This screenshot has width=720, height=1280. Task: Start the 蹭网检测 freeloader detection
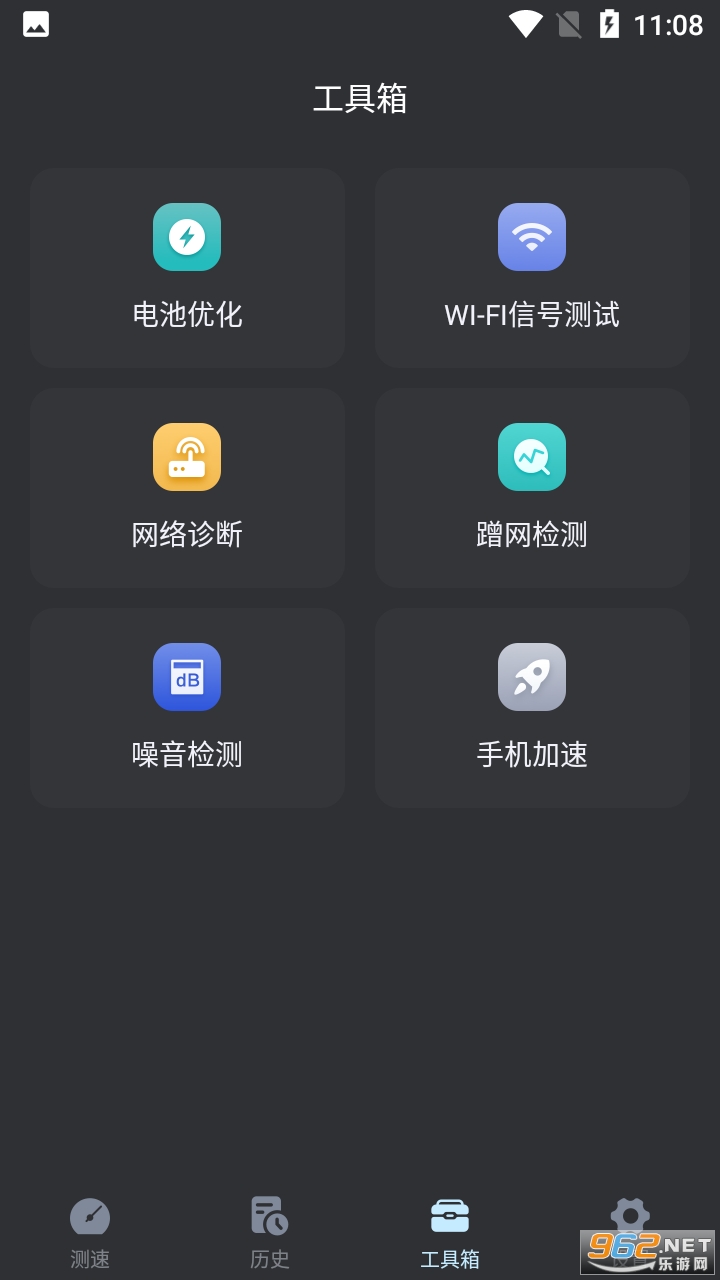coord(532,487)
